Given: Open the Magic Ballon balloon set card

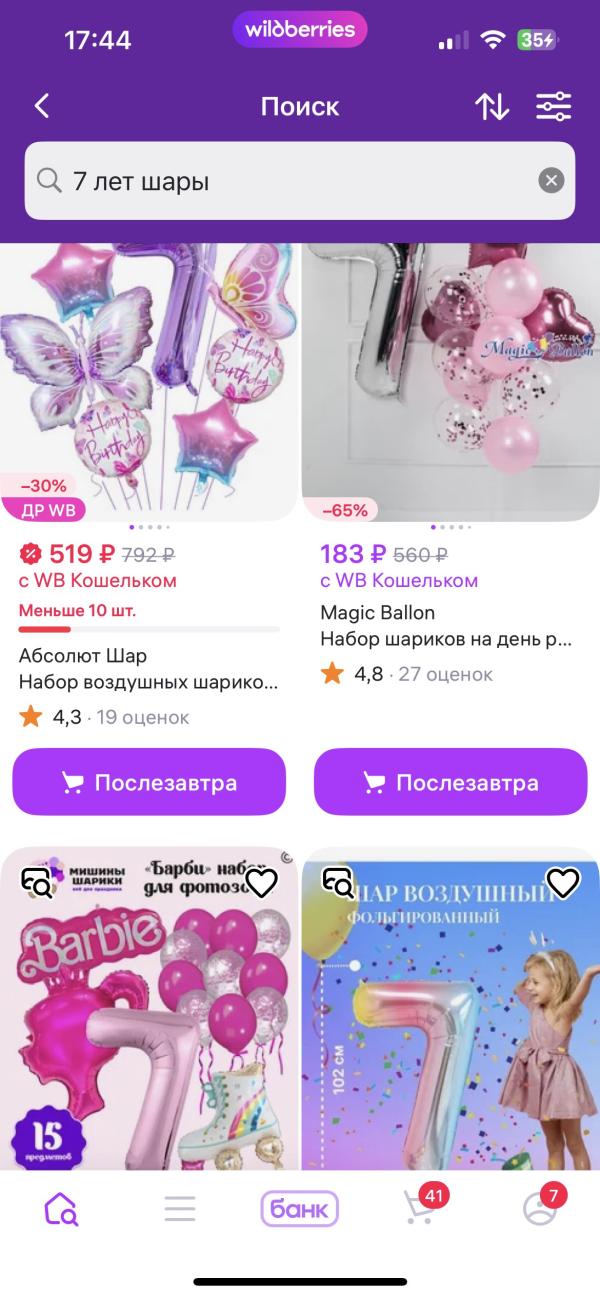Looking at the screenshot, I should coord(450,380).
